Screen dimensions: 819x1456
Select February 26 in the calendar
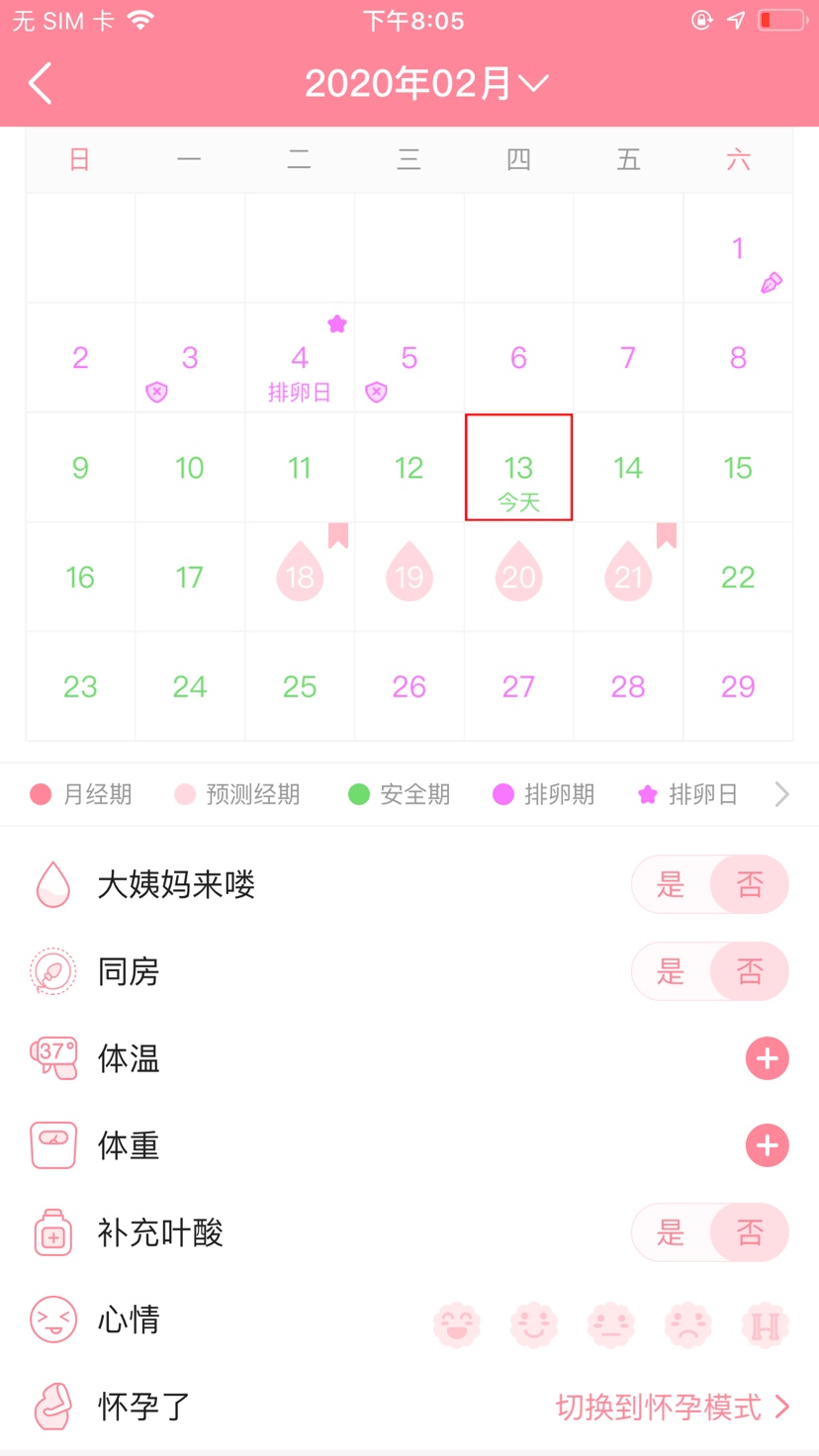pos(409,686)
